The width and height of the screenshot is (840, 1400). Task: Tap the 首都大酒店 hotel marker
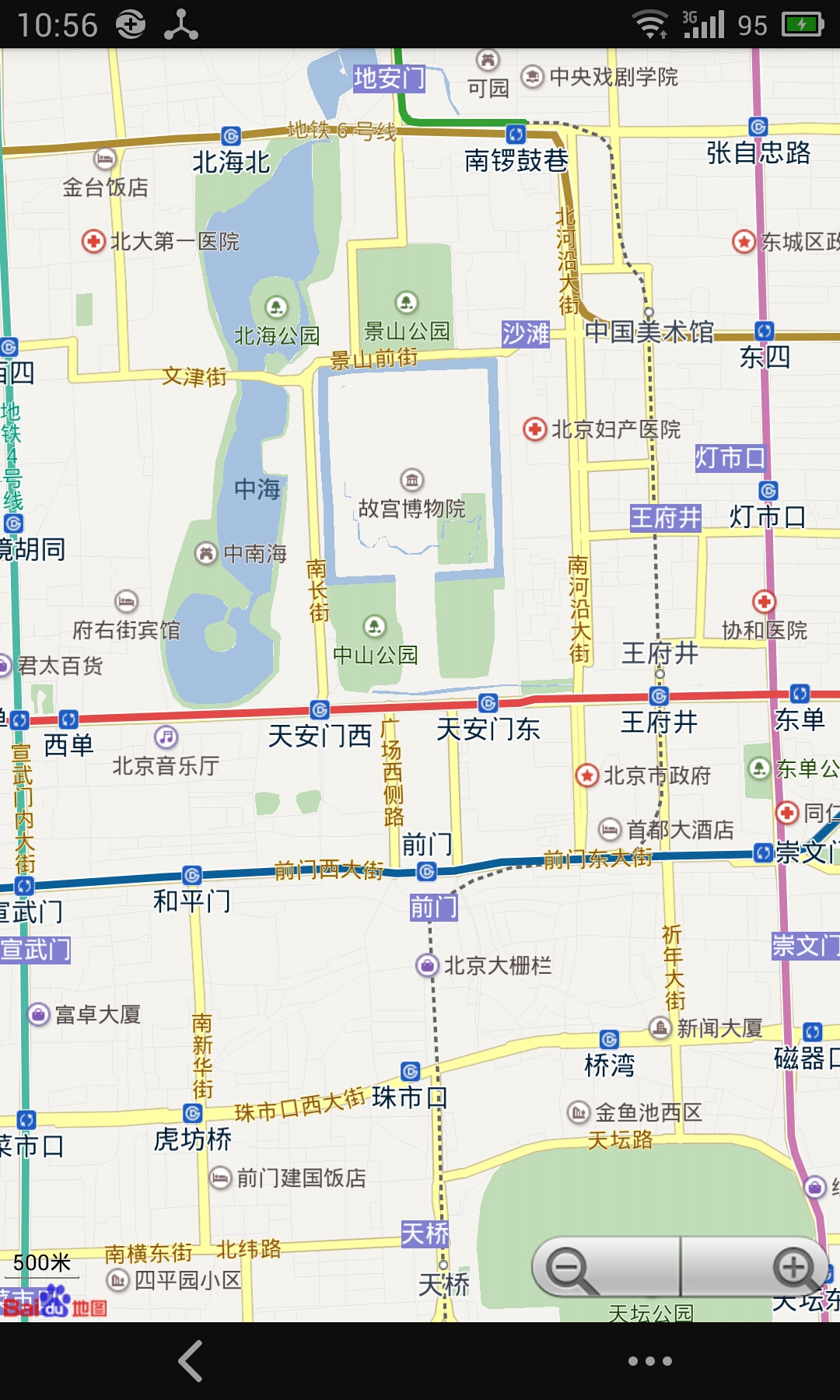coord(610,830)
